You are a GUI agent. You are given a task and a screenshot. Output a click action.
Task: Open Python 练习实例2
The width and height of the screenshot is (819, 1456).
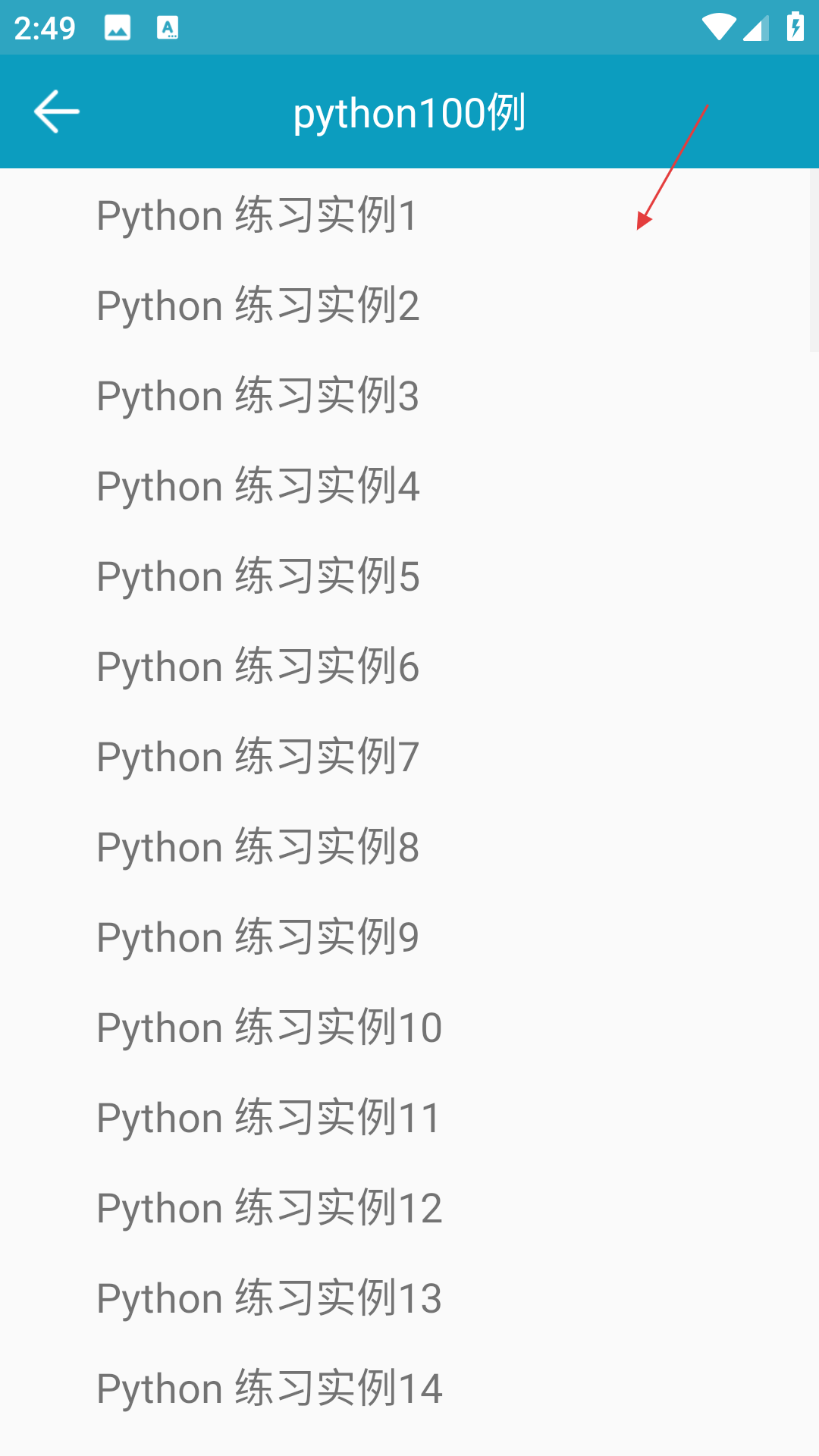tap(258, 306)
